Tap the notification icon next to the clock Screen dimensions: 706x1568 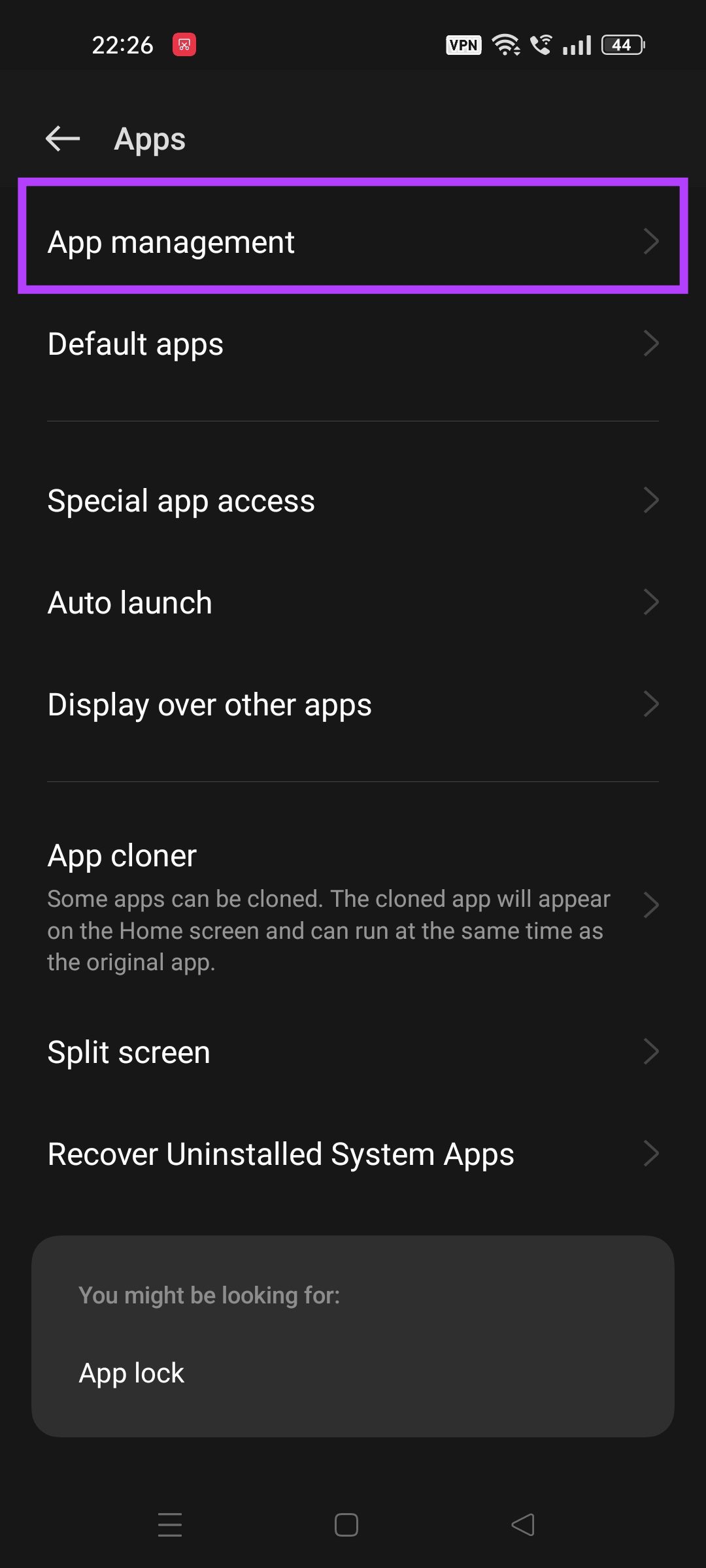[x=183, y=44]
